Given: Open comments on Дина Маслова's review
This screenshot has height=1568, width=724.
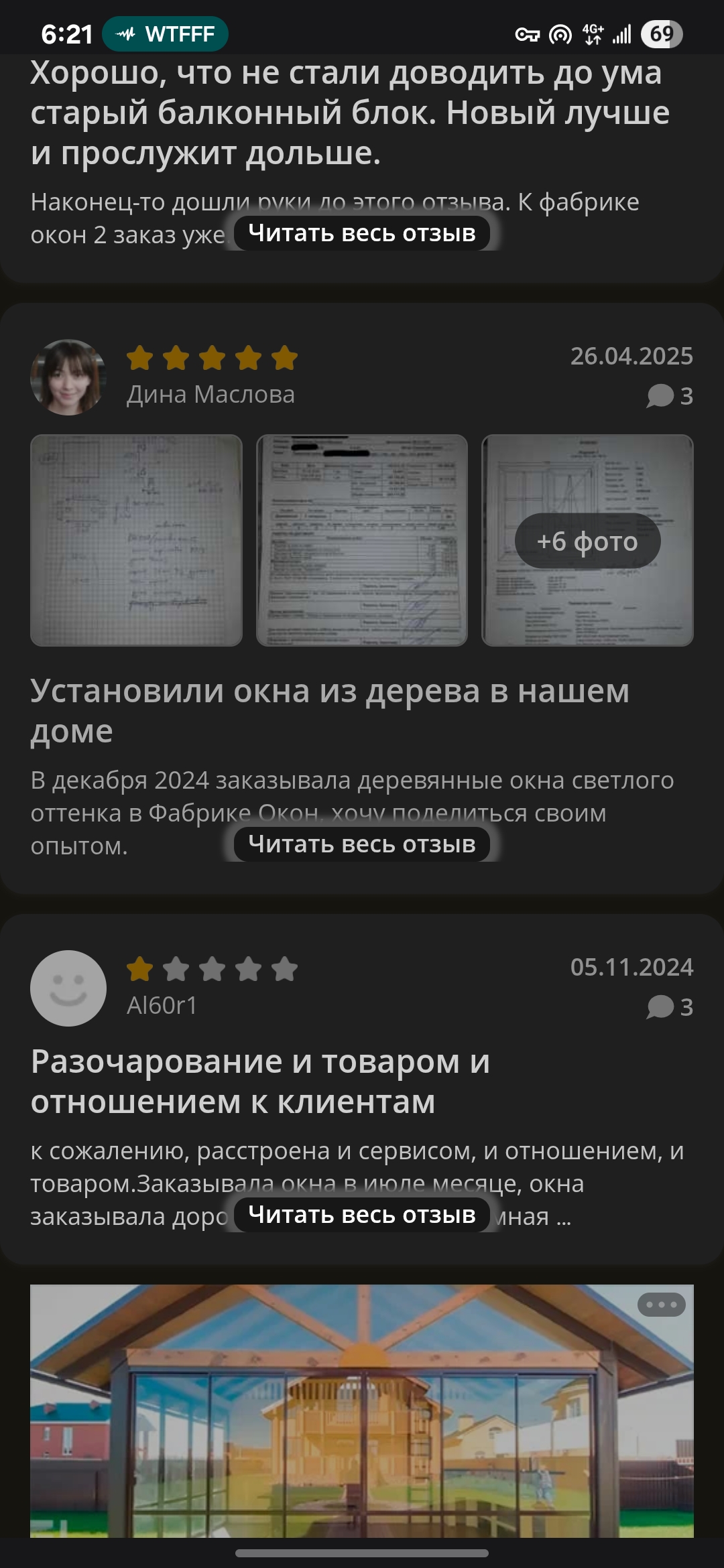Looking at the screenshot, I should coord(670,396).
